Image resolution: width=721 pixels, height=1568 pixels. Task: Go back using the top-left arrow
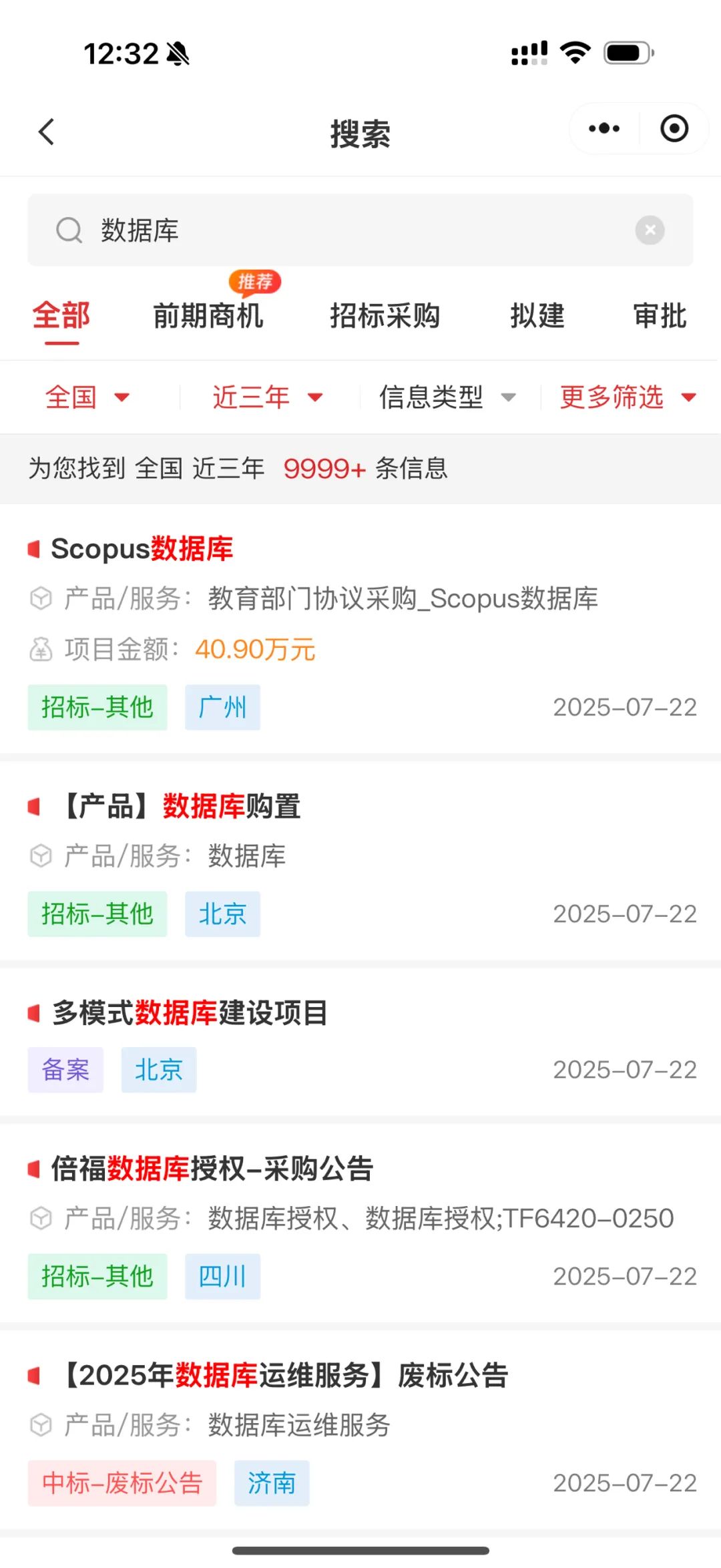pyautogui.click(x=46, y=132)
